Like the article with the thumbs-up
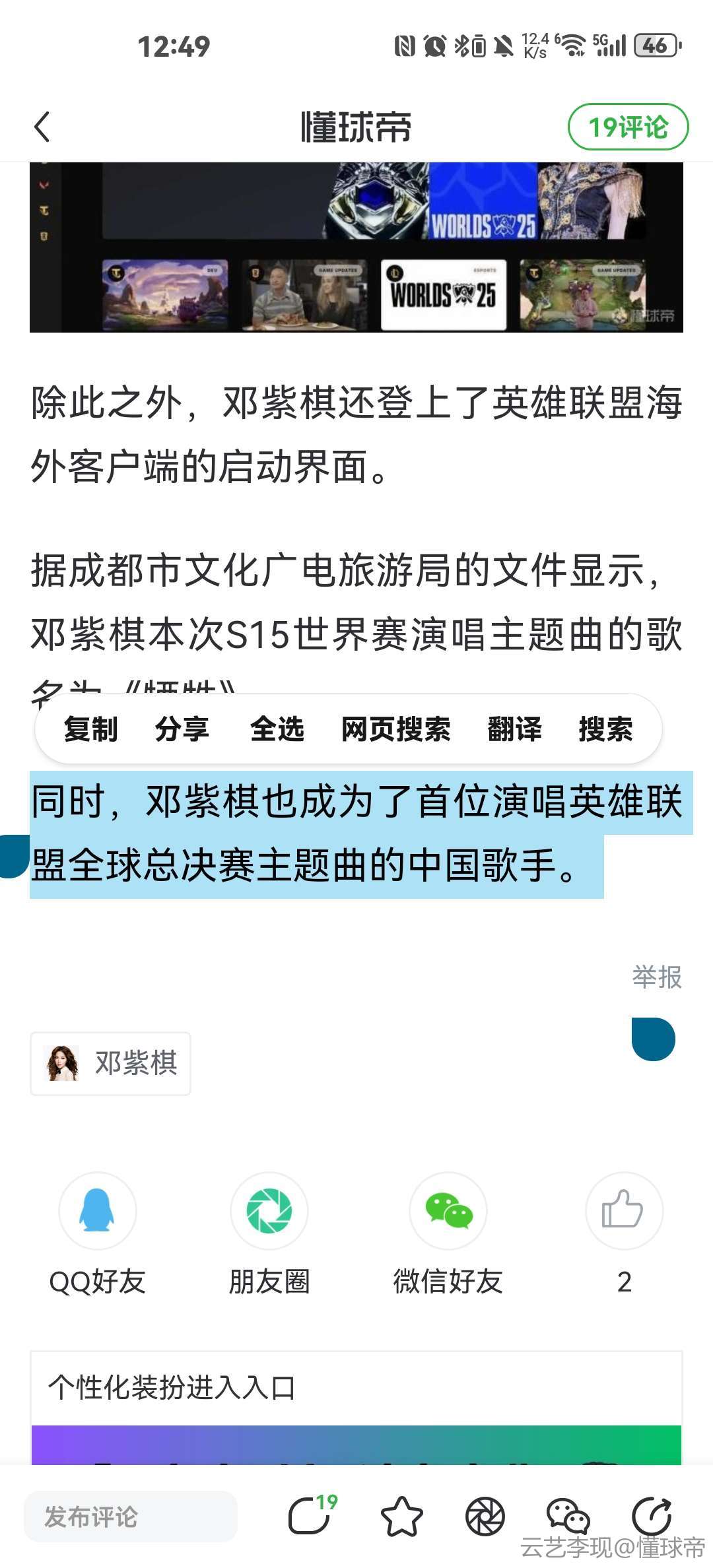The image size is (713, 1568). tap(624, 1210)
